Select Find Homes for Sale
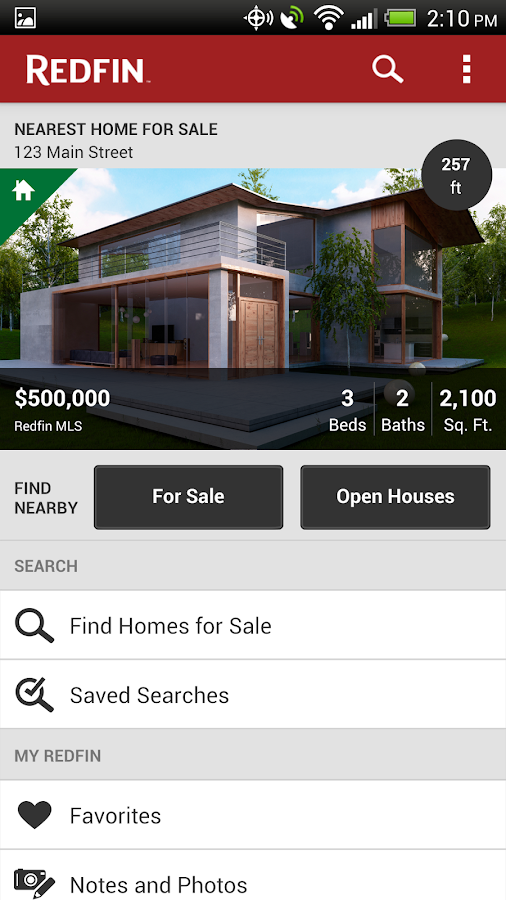The width and height of the screenshot is (506, 900). [x=253, y=625]
